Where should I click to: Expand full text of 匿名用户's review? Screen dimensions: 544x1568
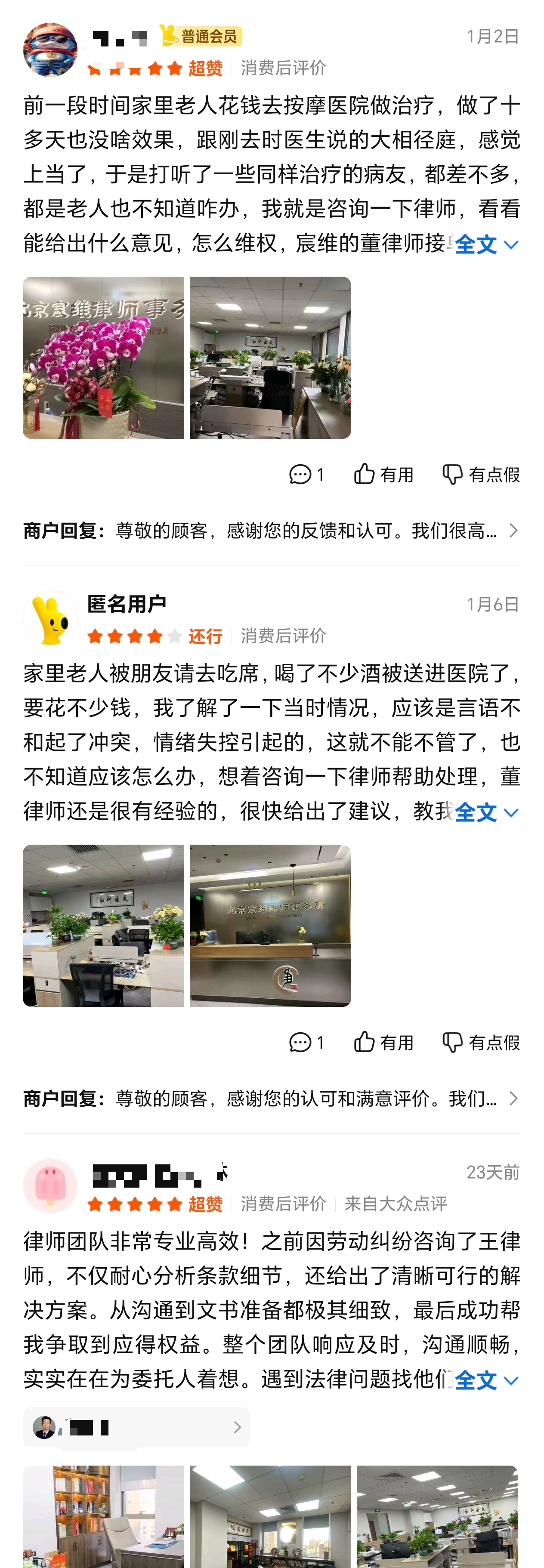pyautogui.click(x=485, y=812)
